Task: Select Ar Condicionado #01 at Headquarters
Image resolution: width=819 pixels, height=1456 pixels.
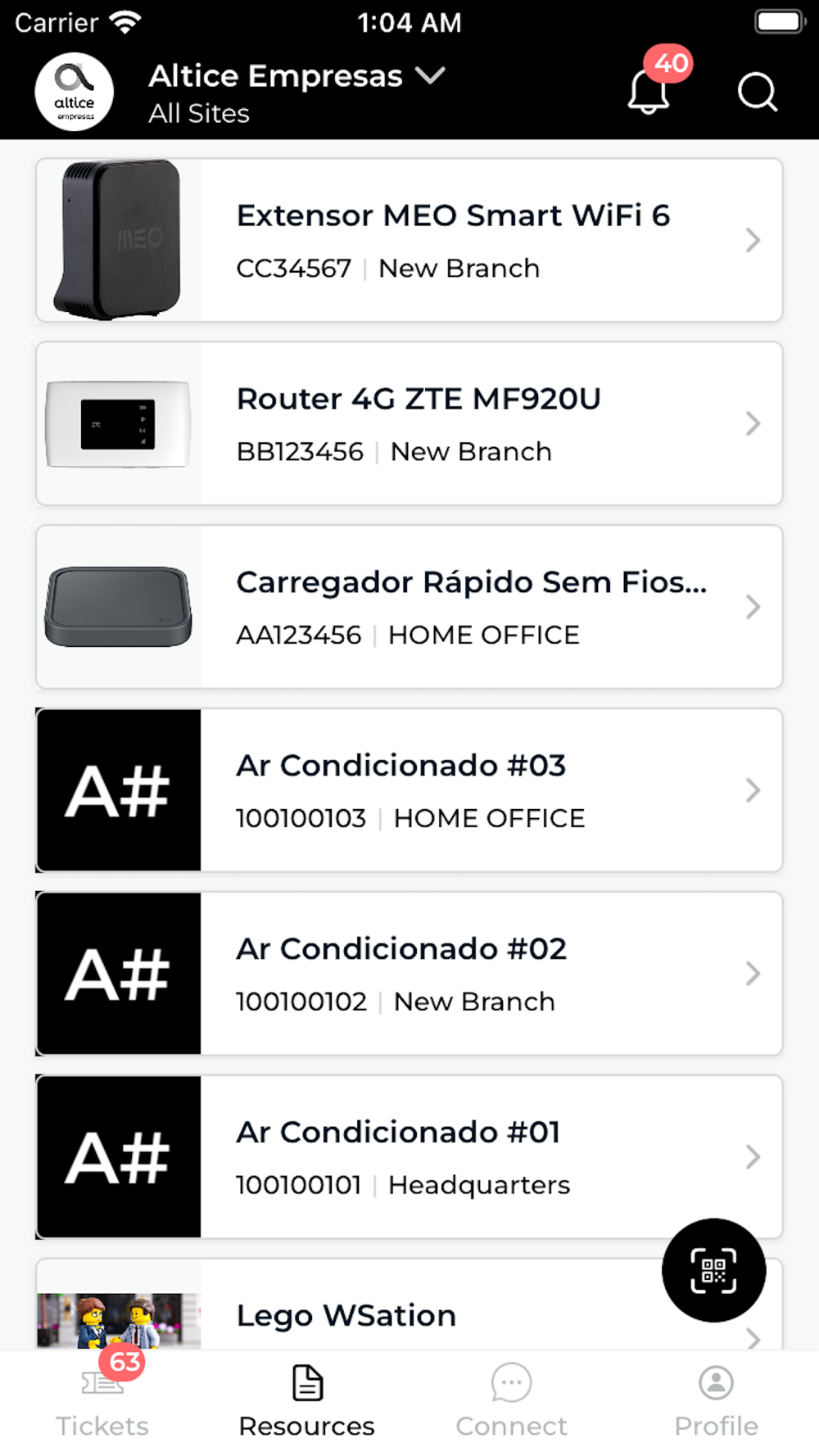Action: (409, 1157)
